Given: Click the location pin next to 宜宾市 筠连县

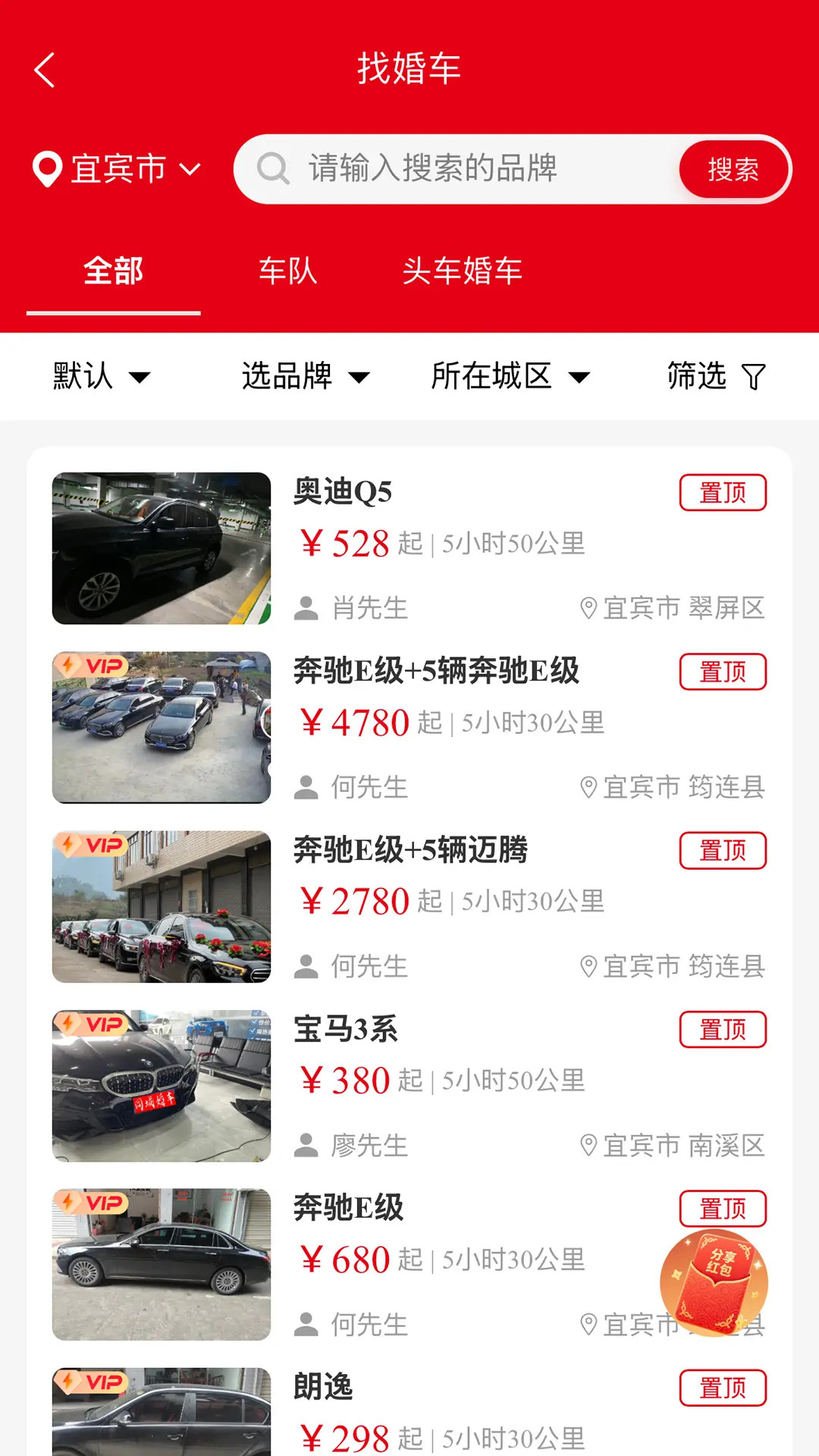Looking at the screenshot, I should pos(588,787).
